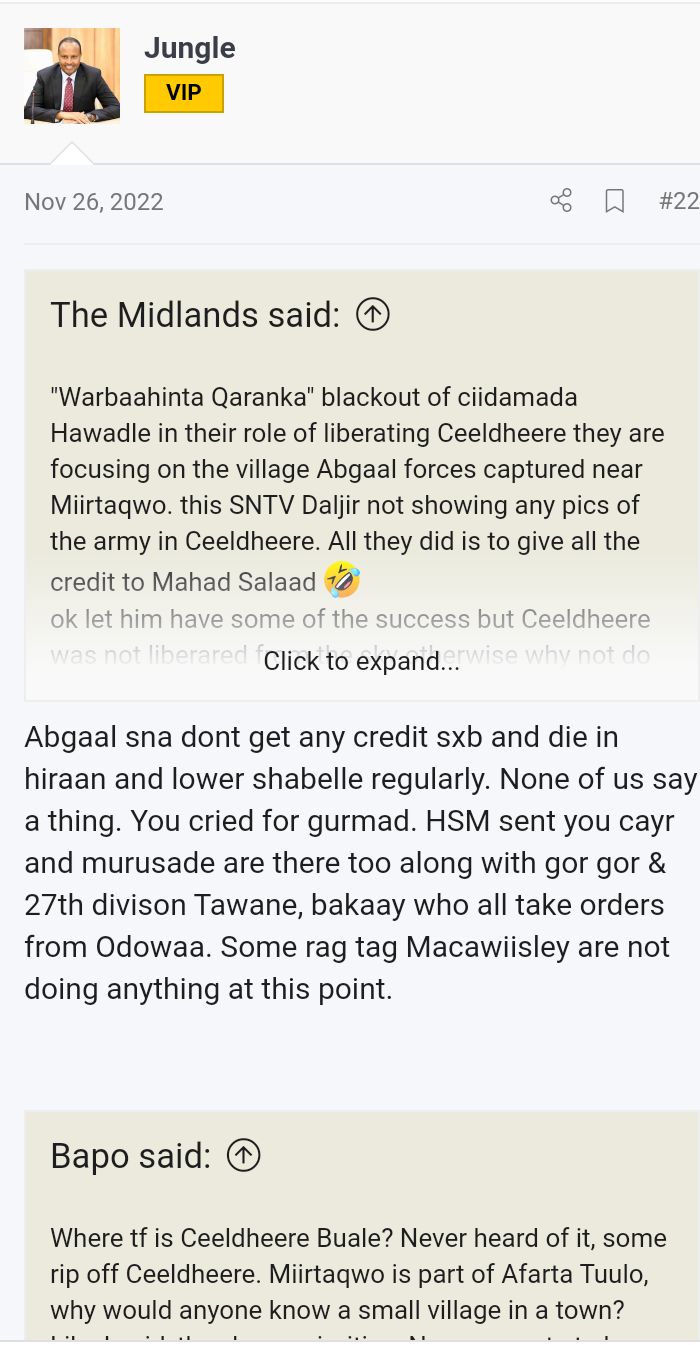
Task: Share this post
Action: [561, 201]
